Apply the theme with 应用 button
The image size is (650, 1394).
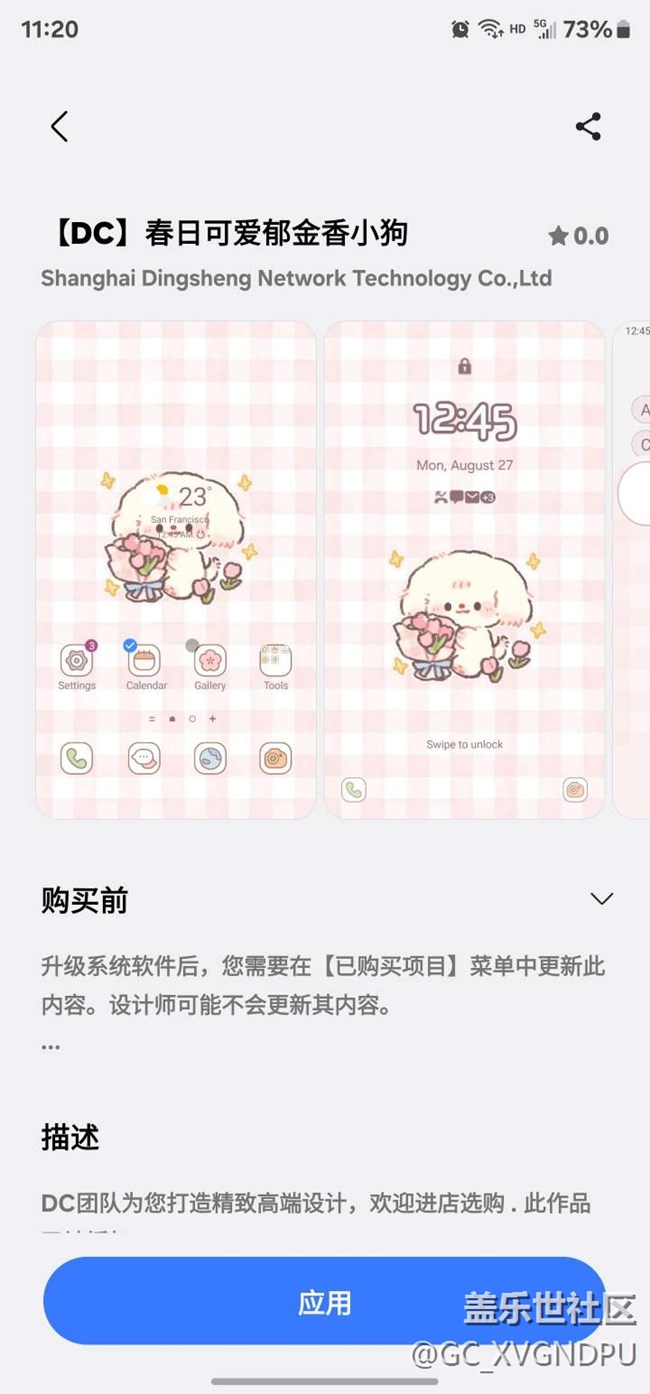pos(324,1301)
